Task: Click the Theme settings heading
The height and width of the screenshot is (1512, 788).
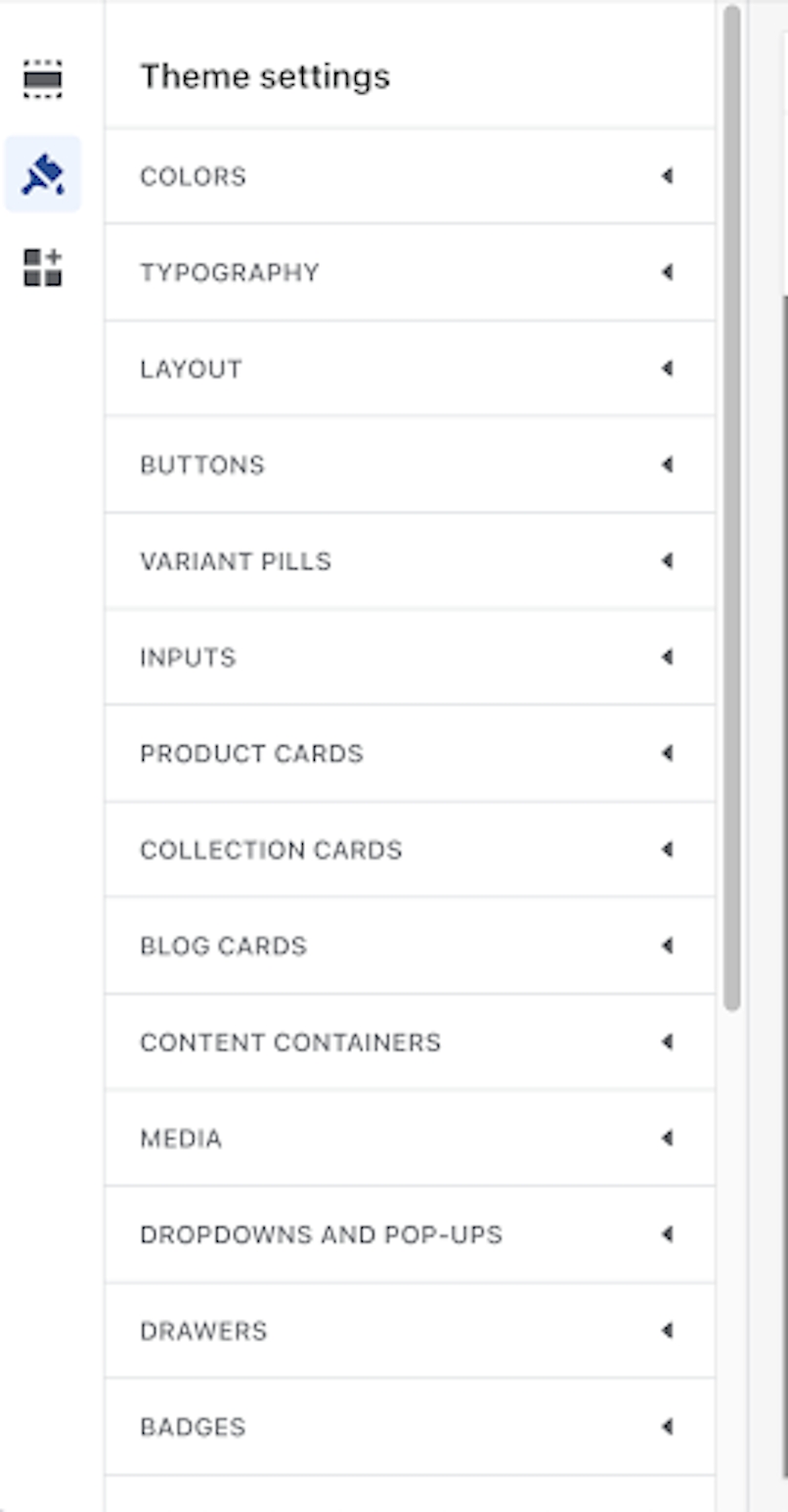Action: pos(265,75)
